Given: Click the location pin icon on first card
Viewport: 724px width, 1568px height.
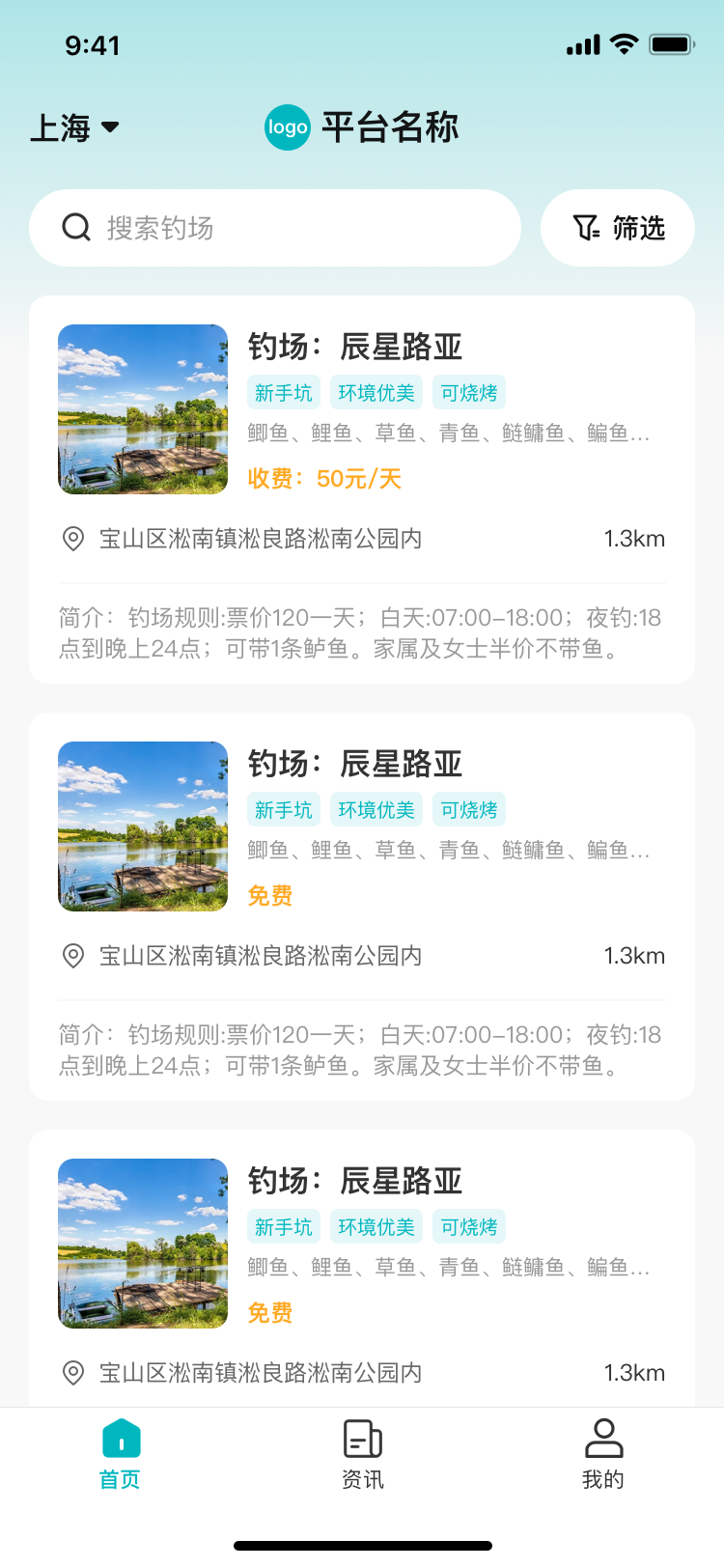Looking at the screenshot, I should [74, 539].
